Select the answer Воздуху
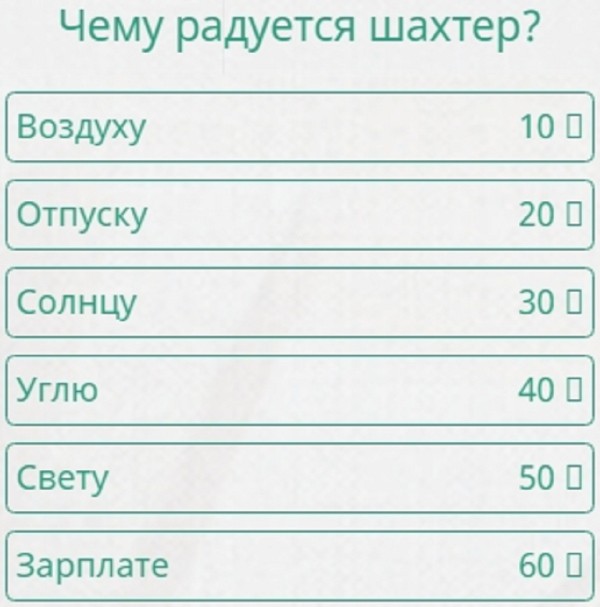Viewport: 600px width, 607px height. click(300, 127)
